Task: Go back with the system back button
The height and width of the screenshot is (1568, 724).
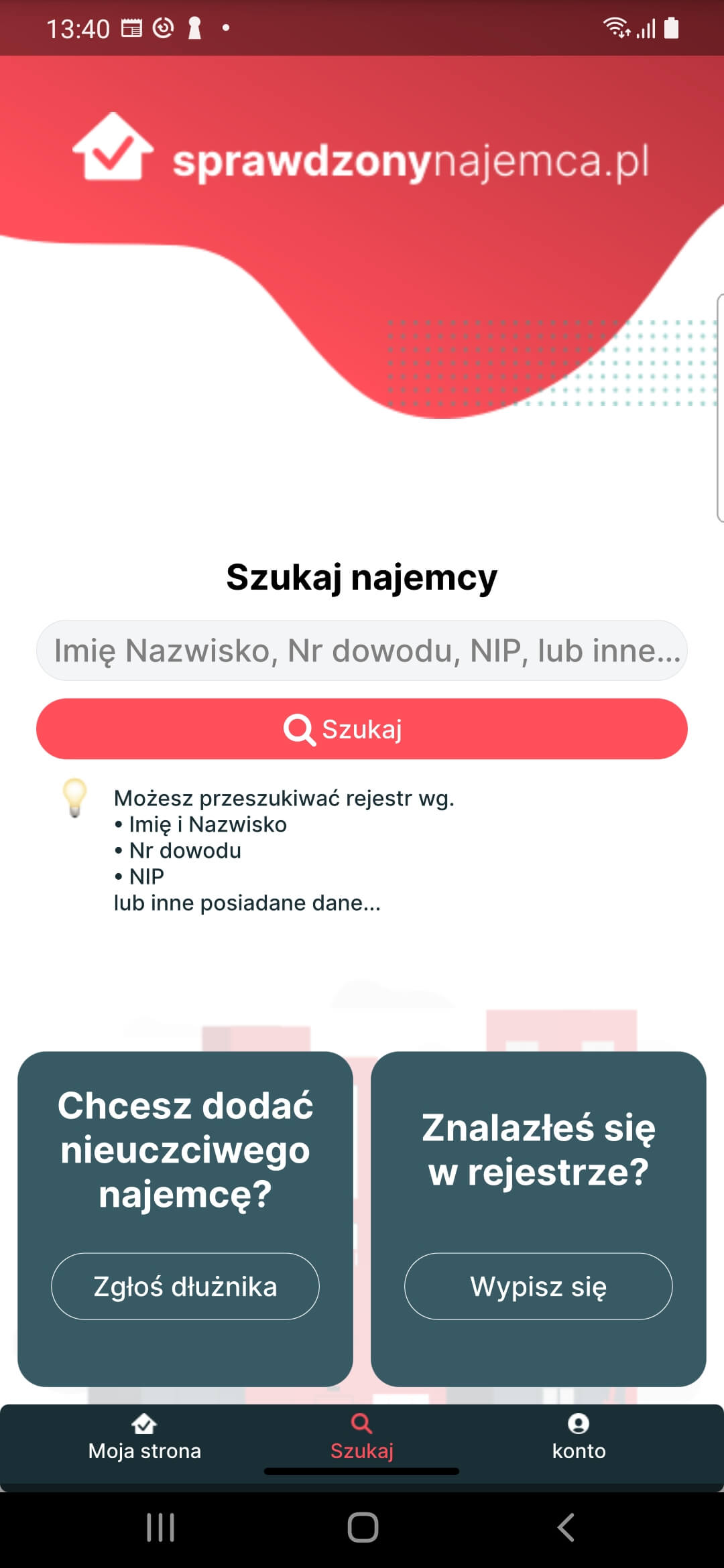Action: coord(566,1528)
